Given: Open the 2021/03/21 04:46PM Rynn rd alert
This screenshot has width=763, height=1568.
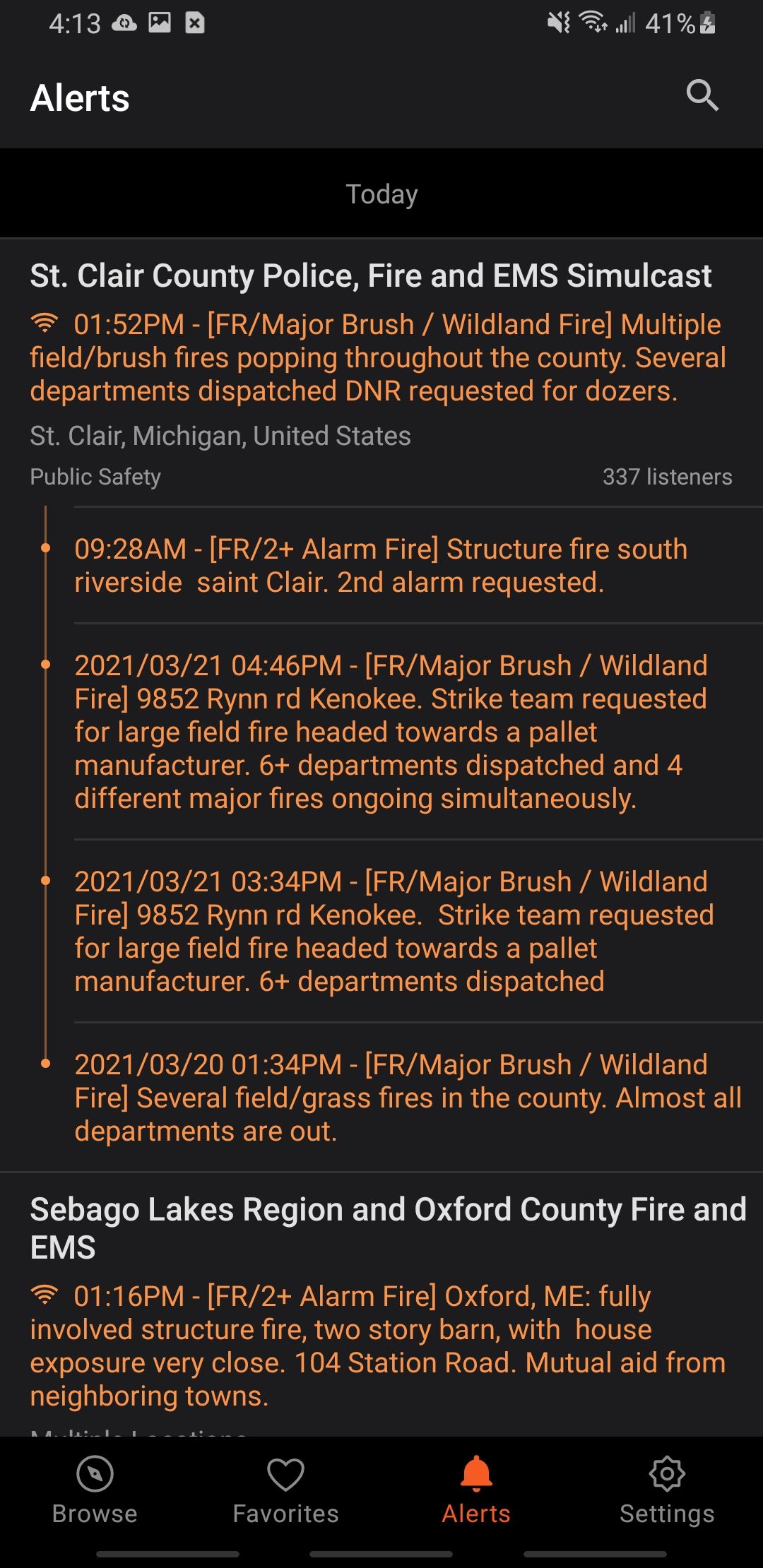Looking at the screenshot, I should click(x=392, y=732).
